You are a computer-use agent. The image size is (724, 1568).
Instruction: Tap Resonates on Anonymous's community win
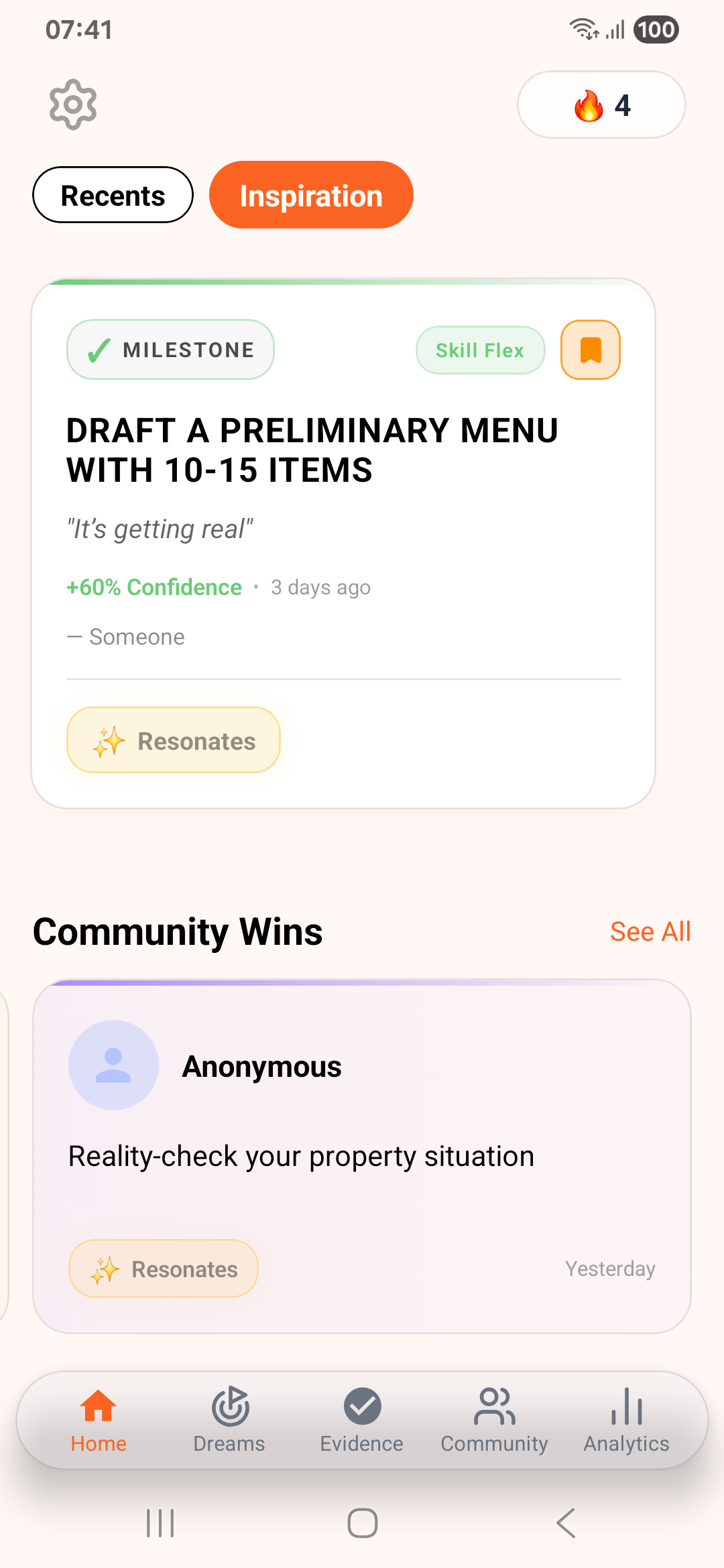click(x=164, y=1268)
